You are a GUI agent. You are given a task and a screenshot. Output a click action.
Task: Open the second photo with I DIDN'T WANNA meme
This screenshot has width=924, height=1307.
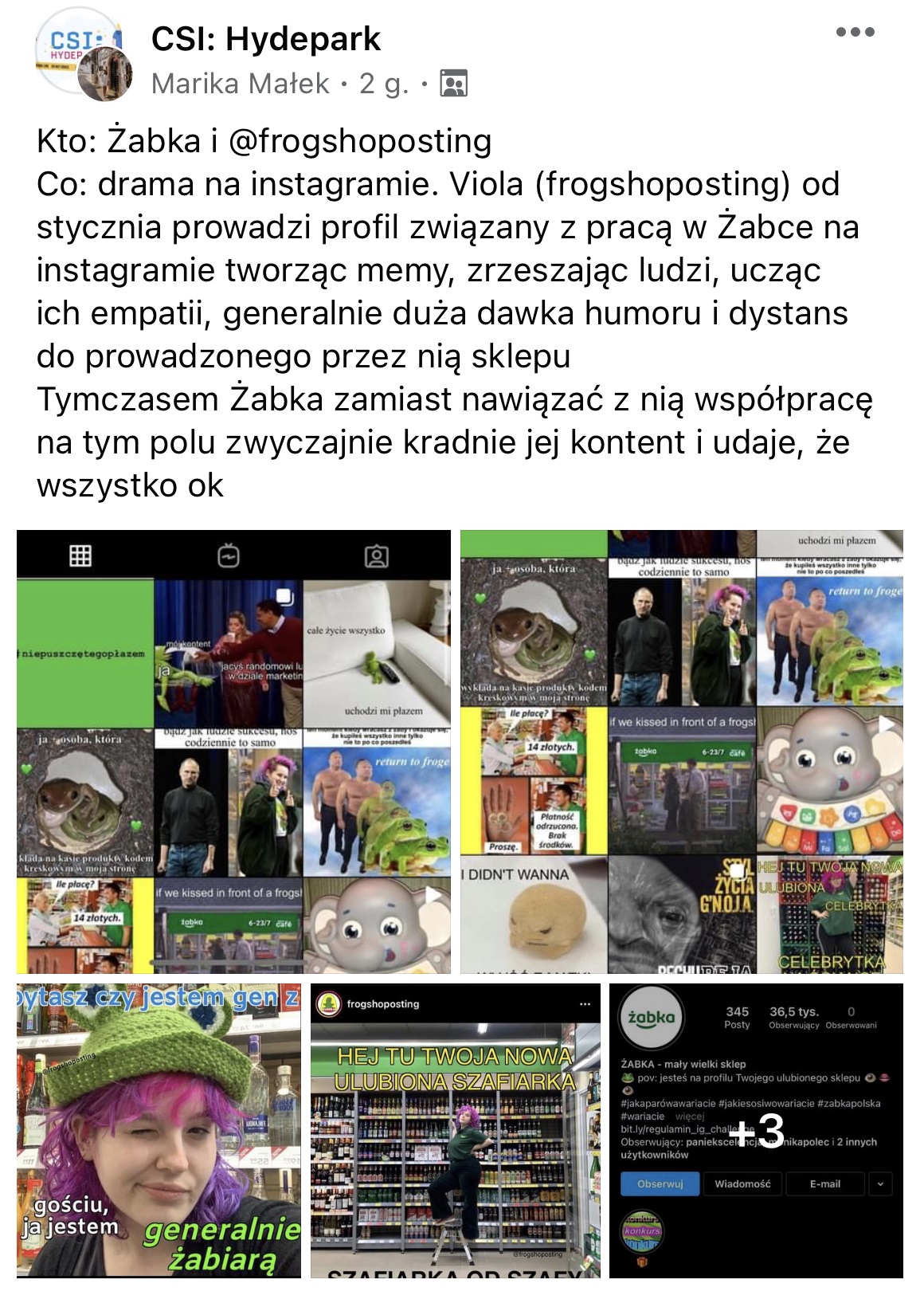(681, 751)
